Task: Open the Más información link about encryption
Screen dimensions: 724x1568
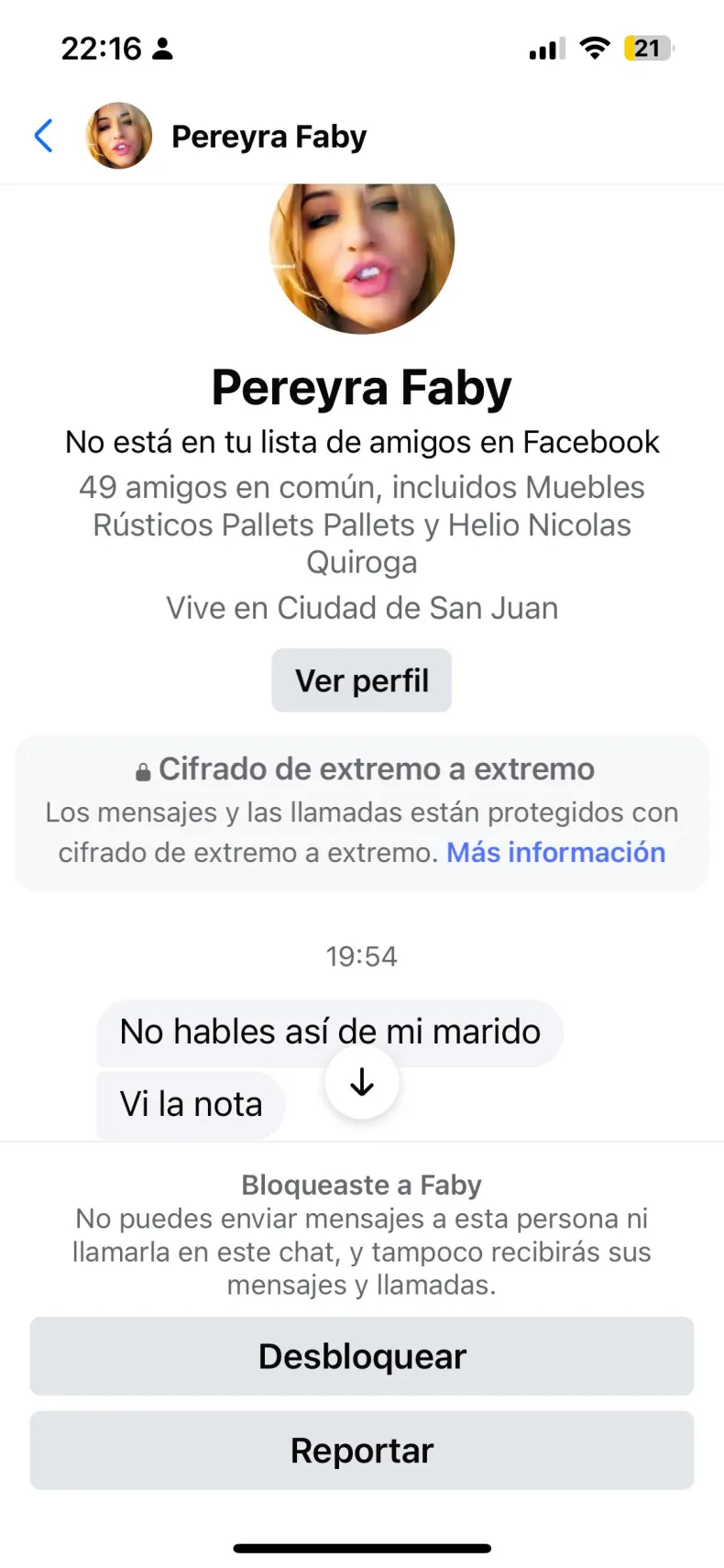Action: (x=555, y=853)
